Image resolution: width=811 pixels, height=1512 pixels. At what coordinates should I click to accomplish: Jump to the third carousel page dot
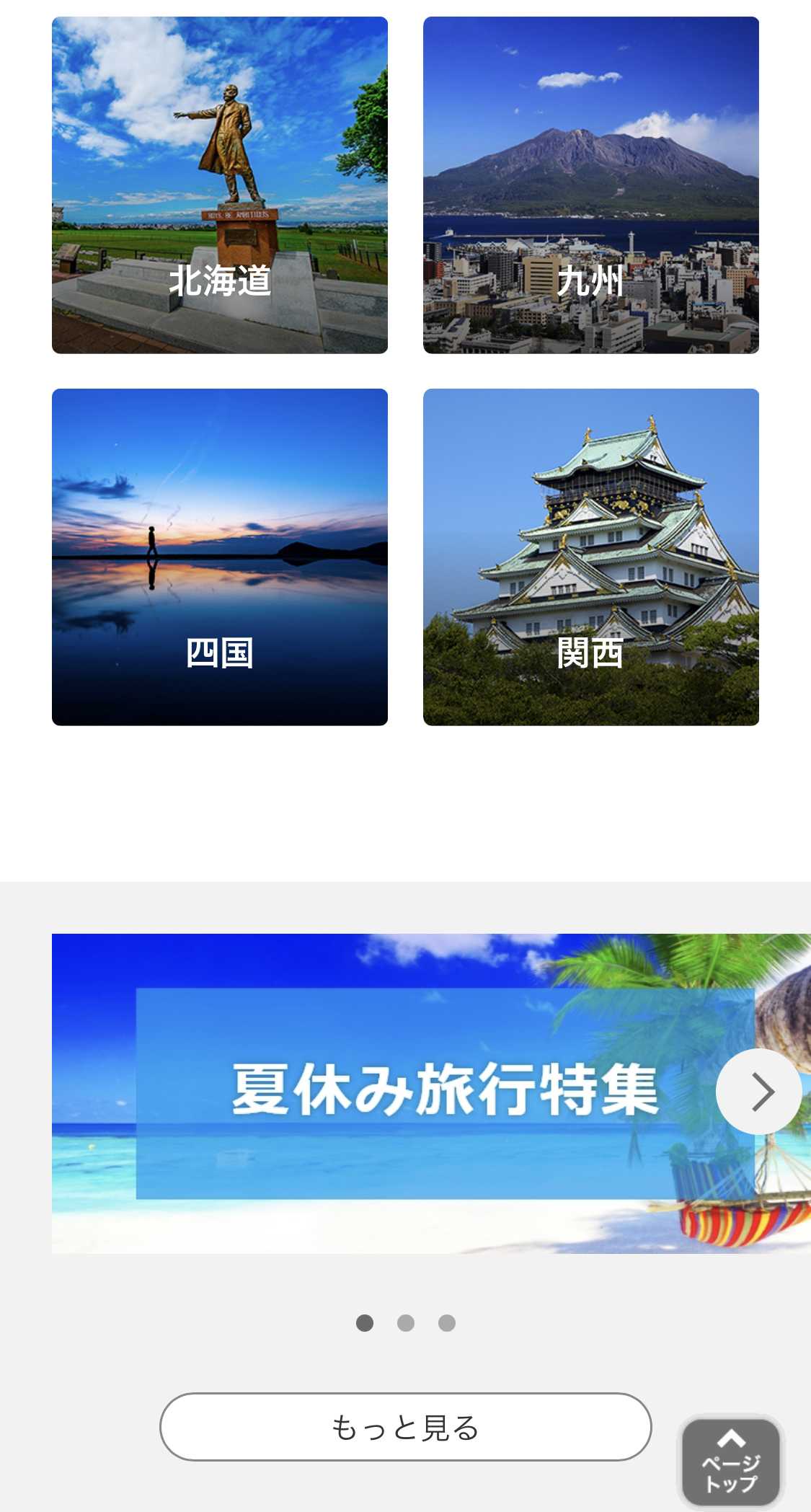pyautogui.click(x=447, y=1323)
